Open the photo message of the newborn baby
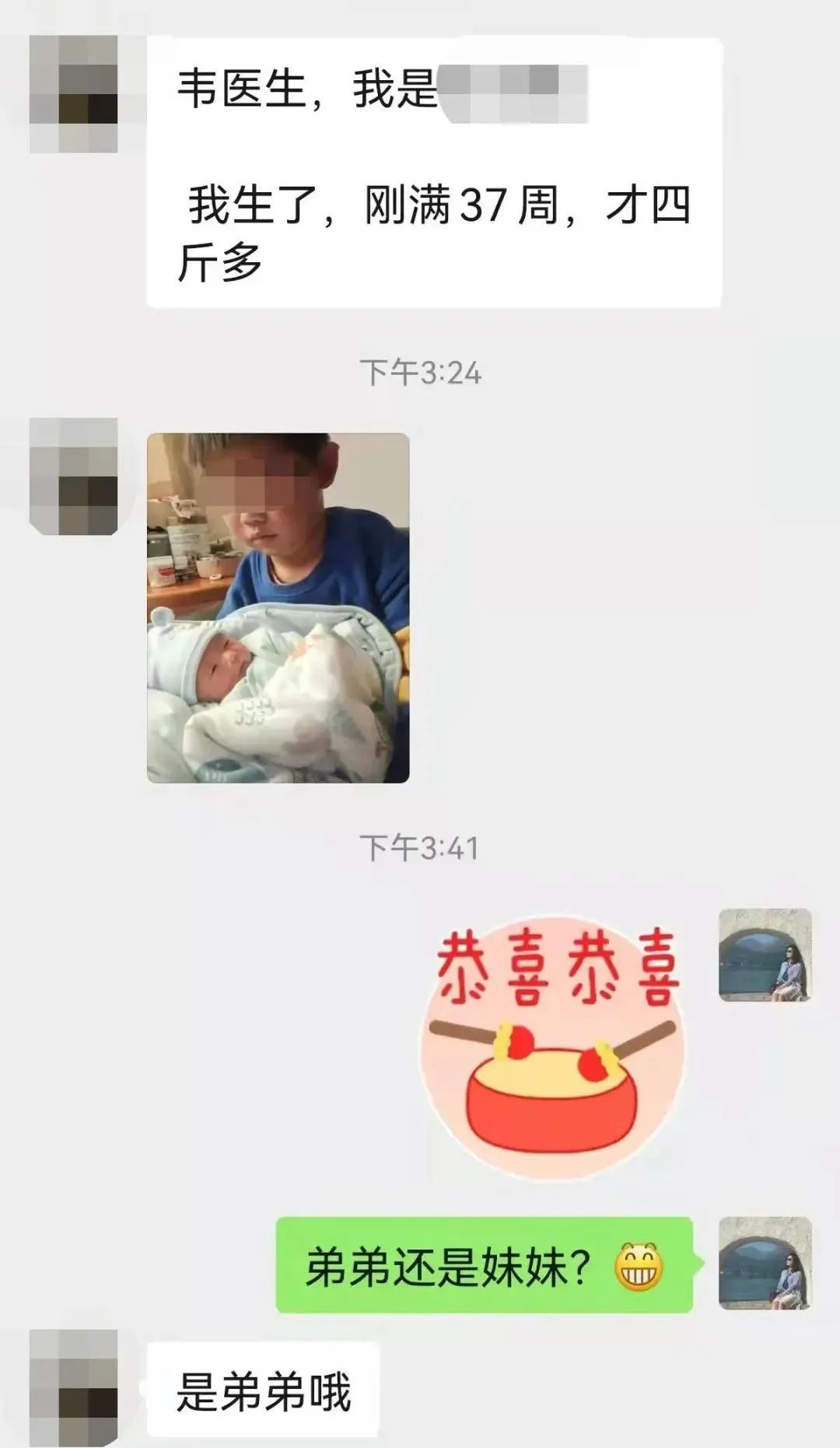840x1448 pixels. coord(278,608)
